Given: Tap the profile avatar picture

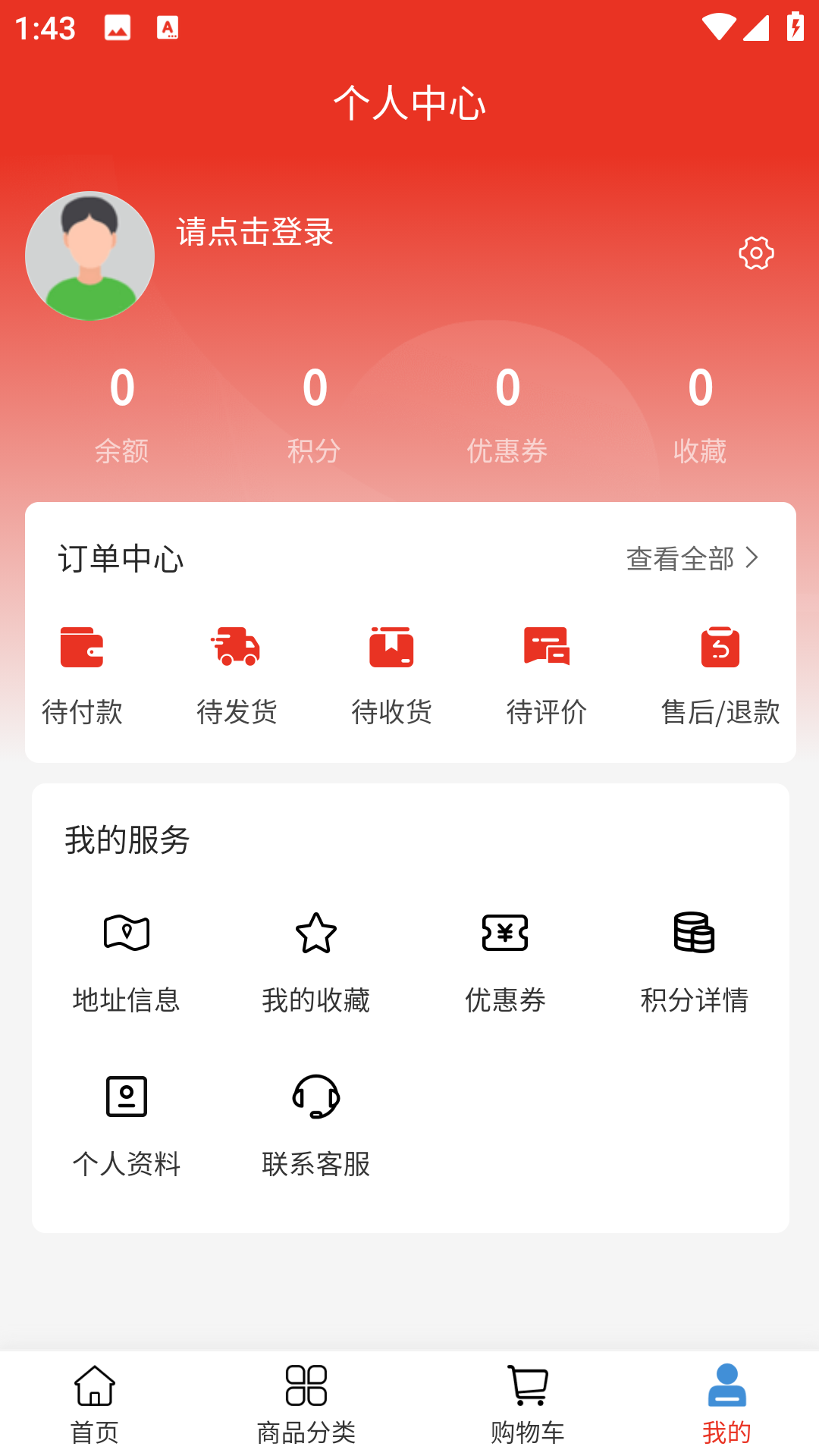Looking at the screenshot, I should tap(89, 256).
